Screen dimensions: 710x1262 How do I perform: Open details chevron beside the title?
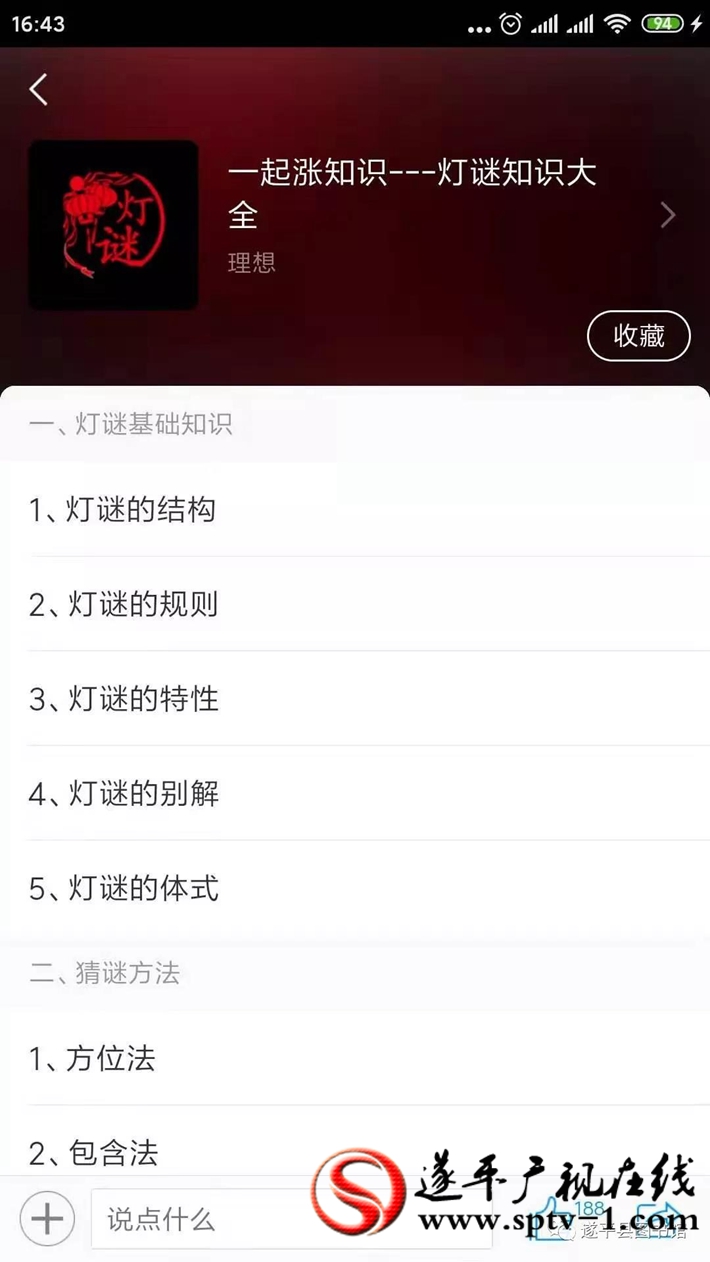[668, 215]
